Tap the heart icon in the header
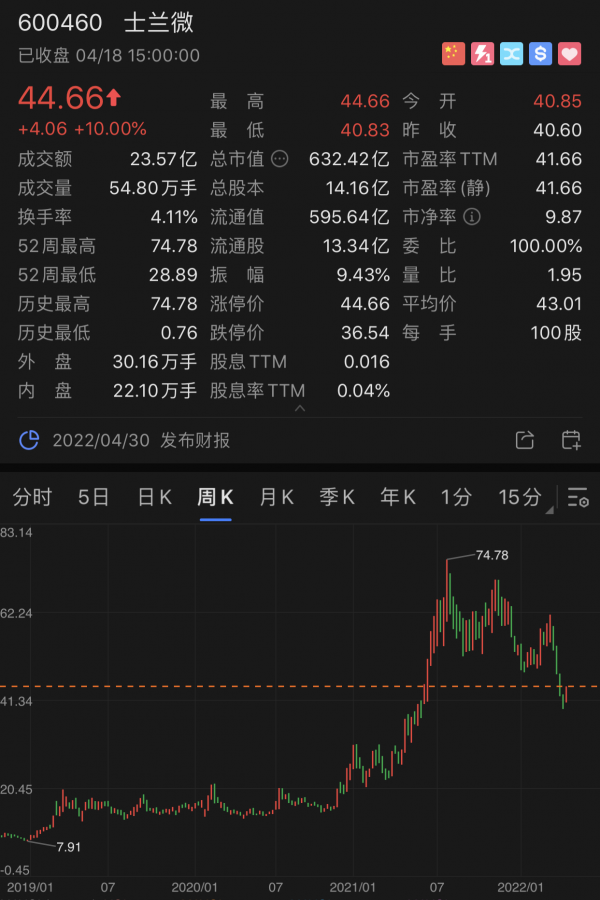600x900 pixels. (570, 54)
